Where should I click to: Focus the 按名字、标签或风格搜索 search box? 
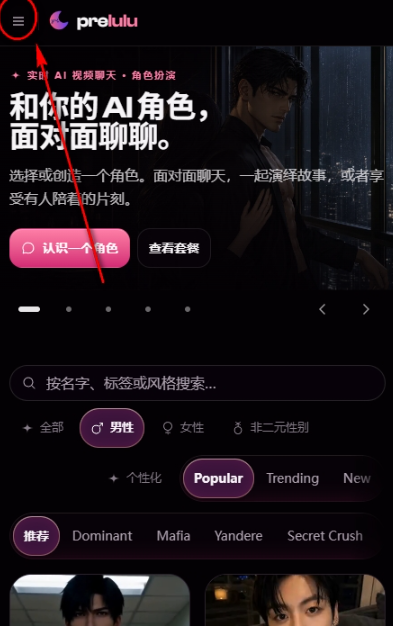tap(197, 383)
